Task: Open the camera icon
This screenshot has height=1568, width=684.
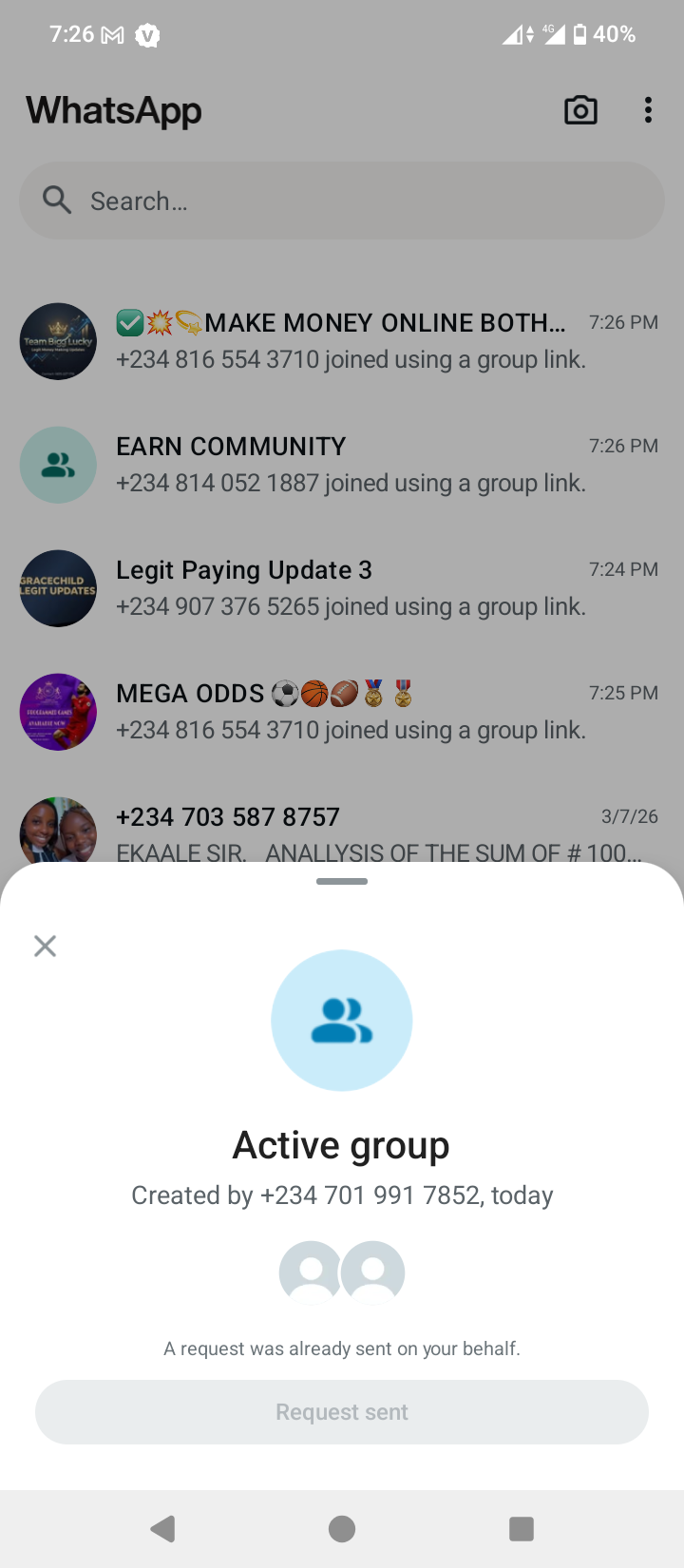Action: click(x=580, y=110)
